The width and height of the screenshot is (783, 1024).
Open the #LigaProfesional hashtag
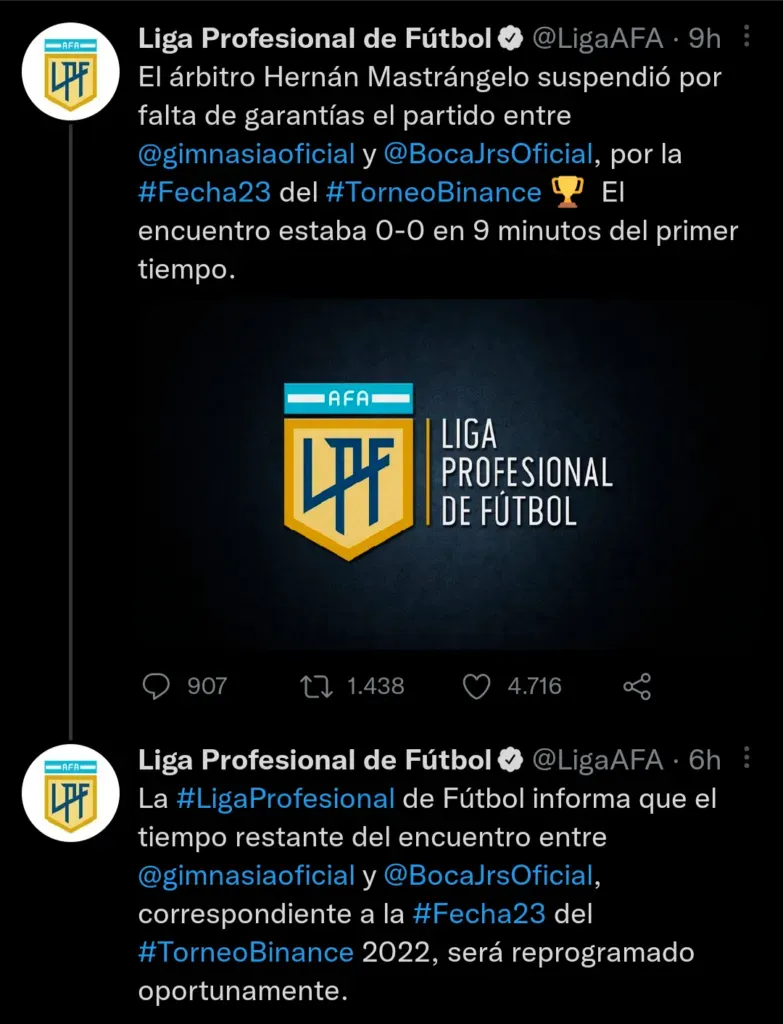coord(285,798)
